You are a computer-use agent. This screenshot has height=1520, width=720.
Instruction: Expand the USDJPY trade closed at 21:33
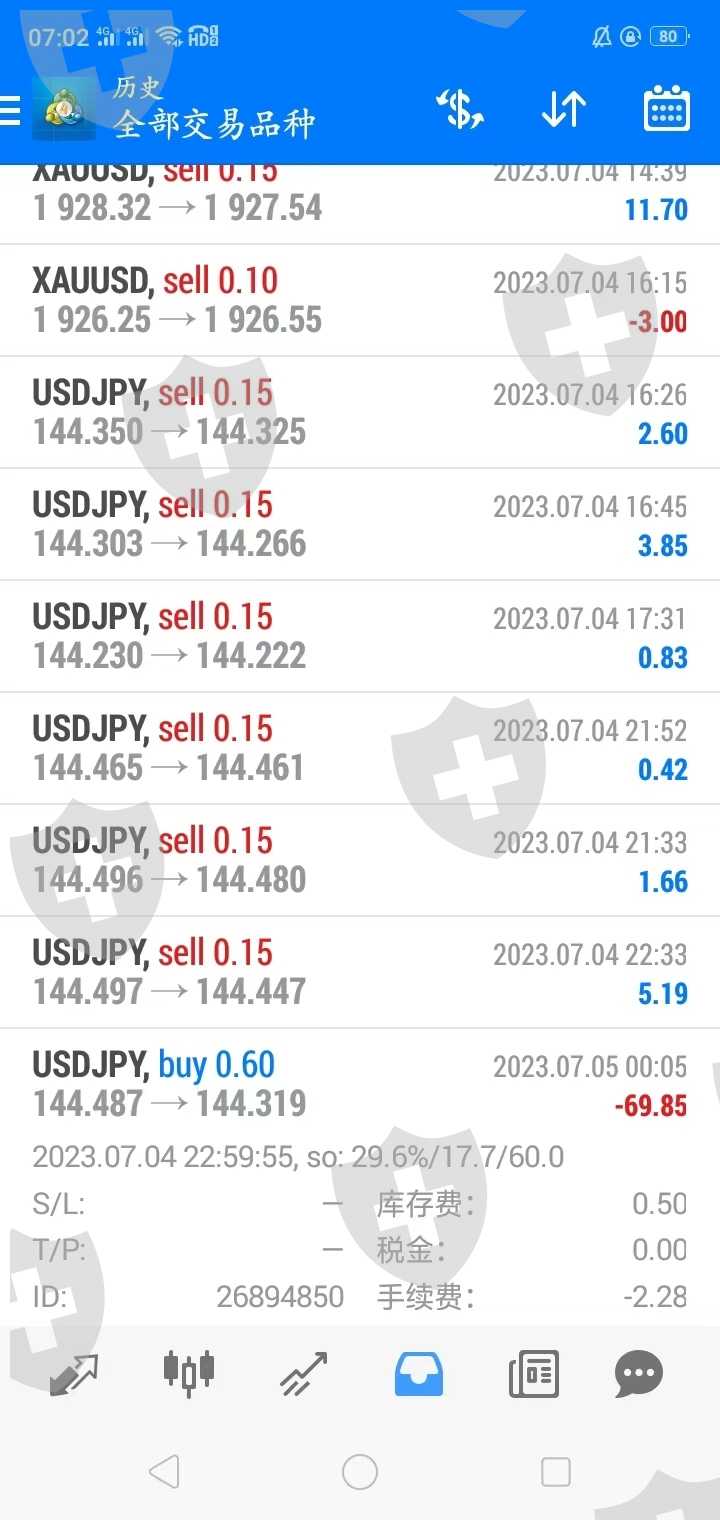point(360,861)
